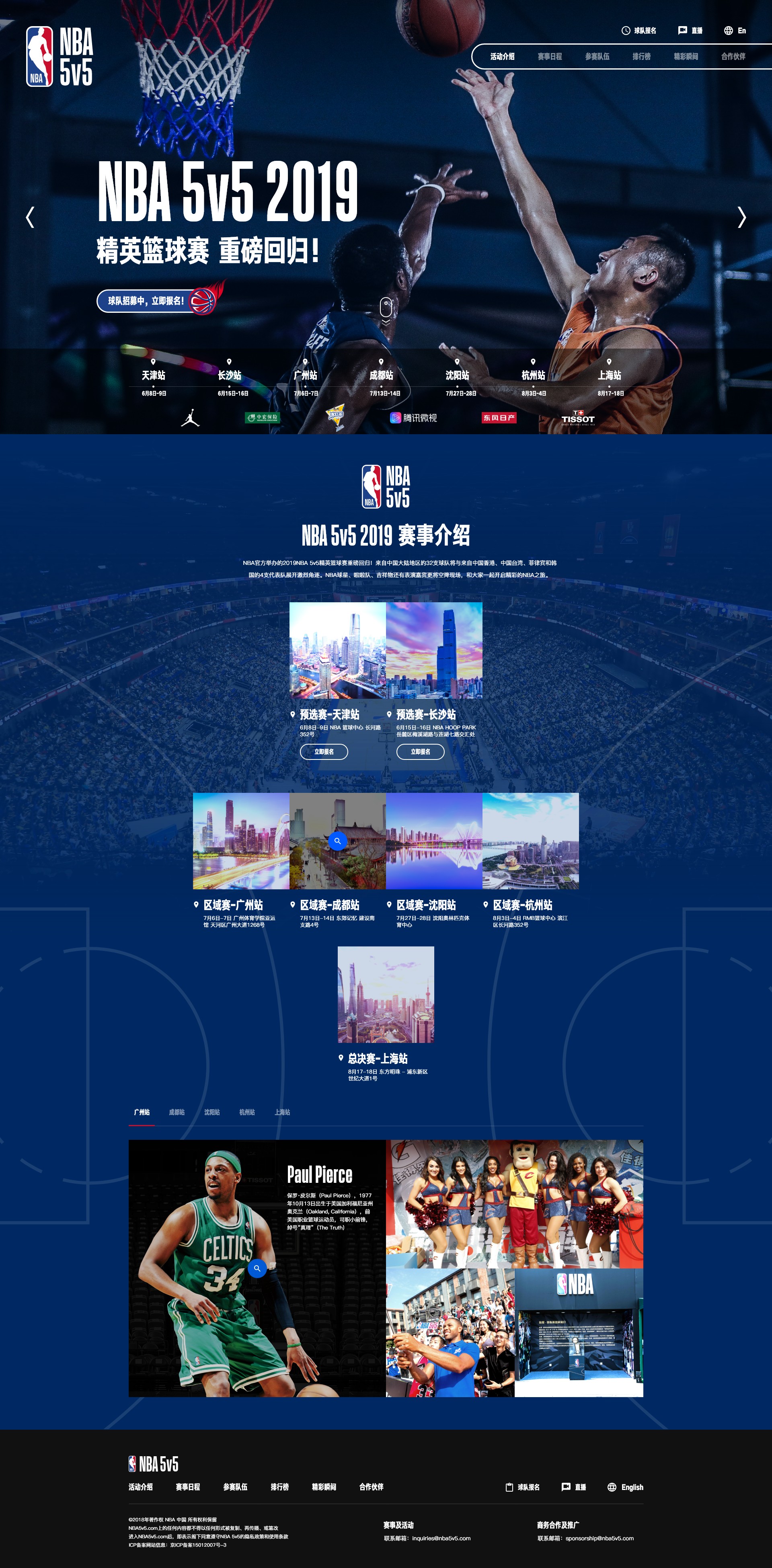Tap the magnifier on Paul Pierce photo
Image resolution: width=772 pixels, height=1568 pixels.
(257, 1268)
